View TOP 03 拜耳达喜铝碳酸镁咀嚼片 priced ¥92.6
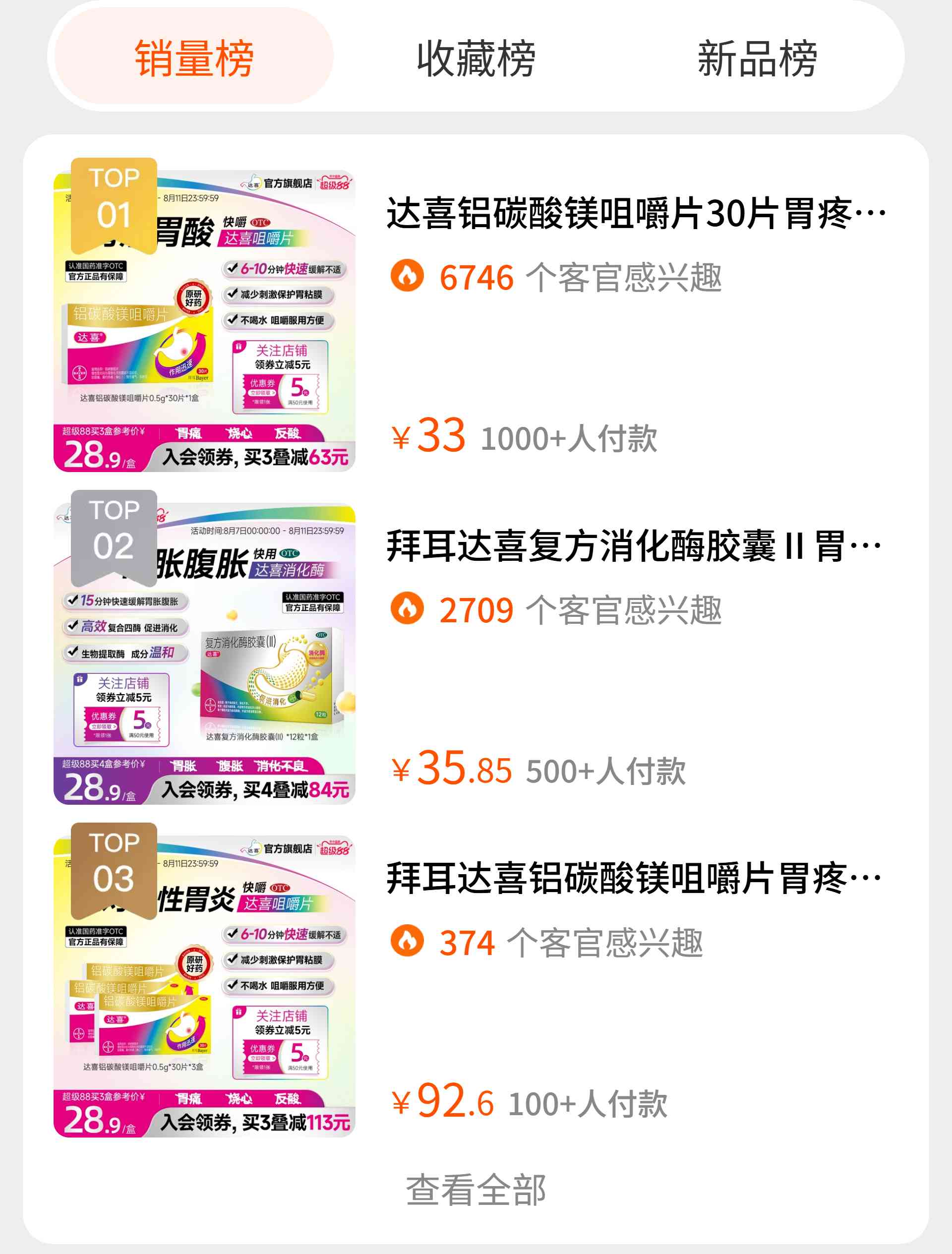 tap(633, 879)
